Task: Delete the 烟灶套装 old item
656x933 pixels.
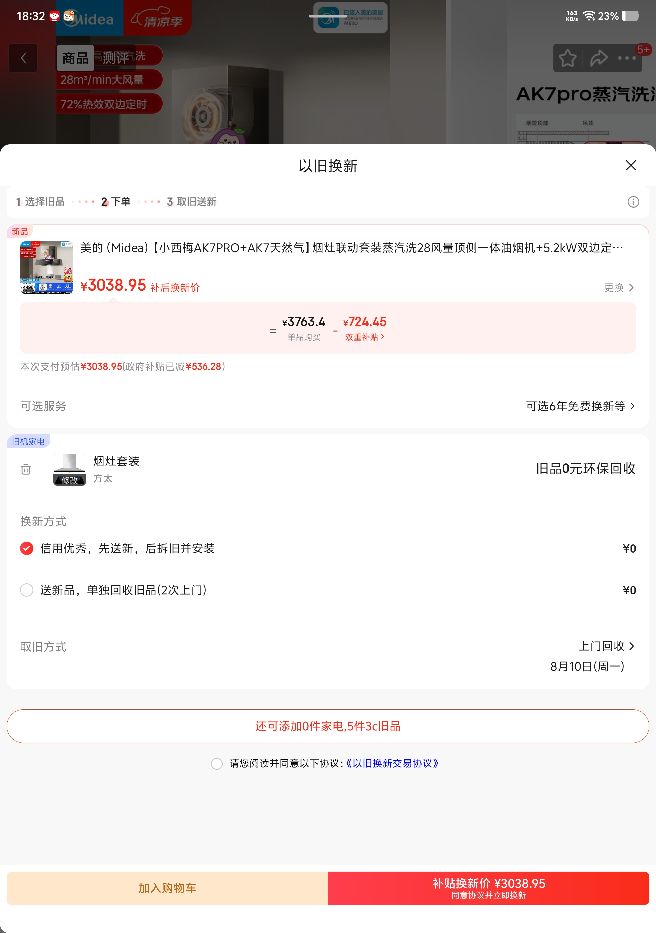Action: [26, 469]
